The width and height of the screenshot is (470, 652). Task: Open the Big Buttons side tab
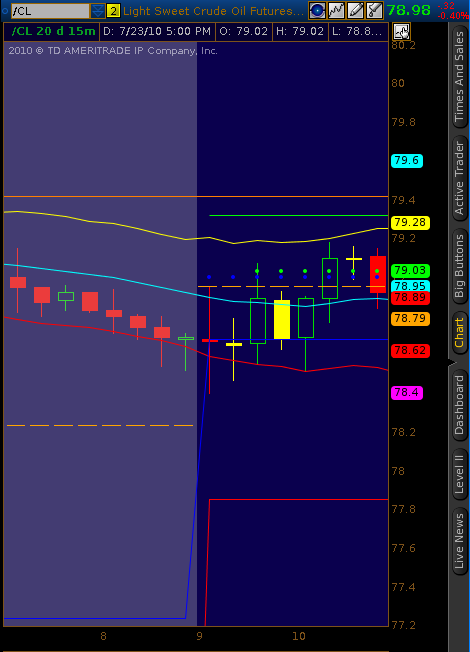459,266
